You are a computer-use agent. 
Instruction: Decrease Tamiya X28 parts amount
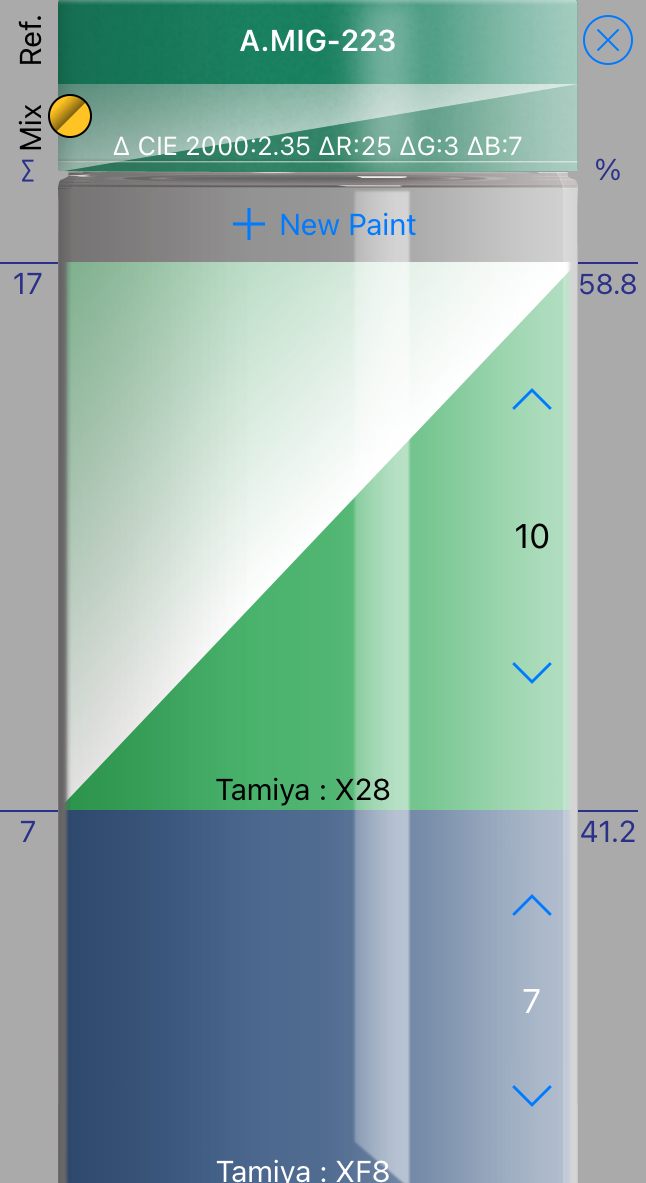click(531, 672)
